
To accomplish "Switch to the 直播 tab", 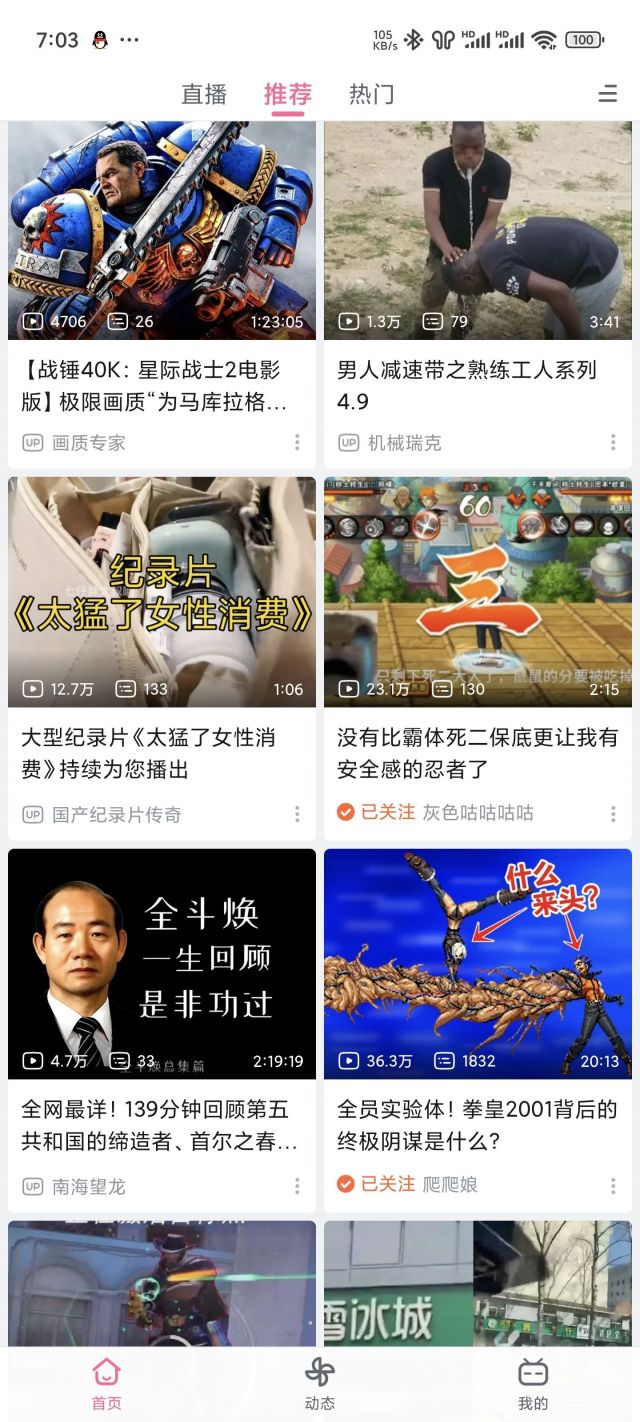I will click(x=204, y=95).
